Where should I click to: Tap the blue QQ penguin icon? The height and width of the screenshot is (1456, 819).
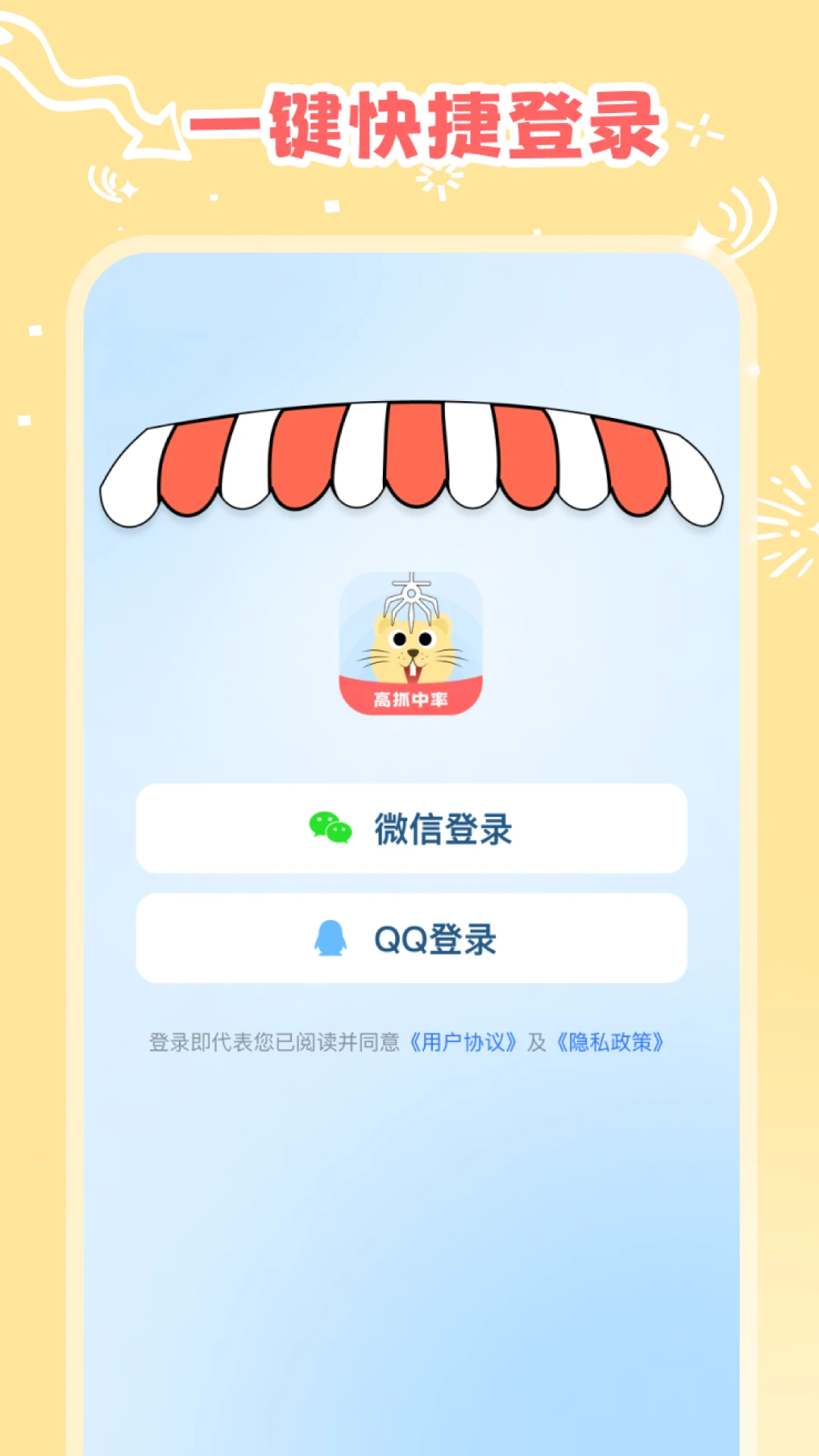[329, 938]
